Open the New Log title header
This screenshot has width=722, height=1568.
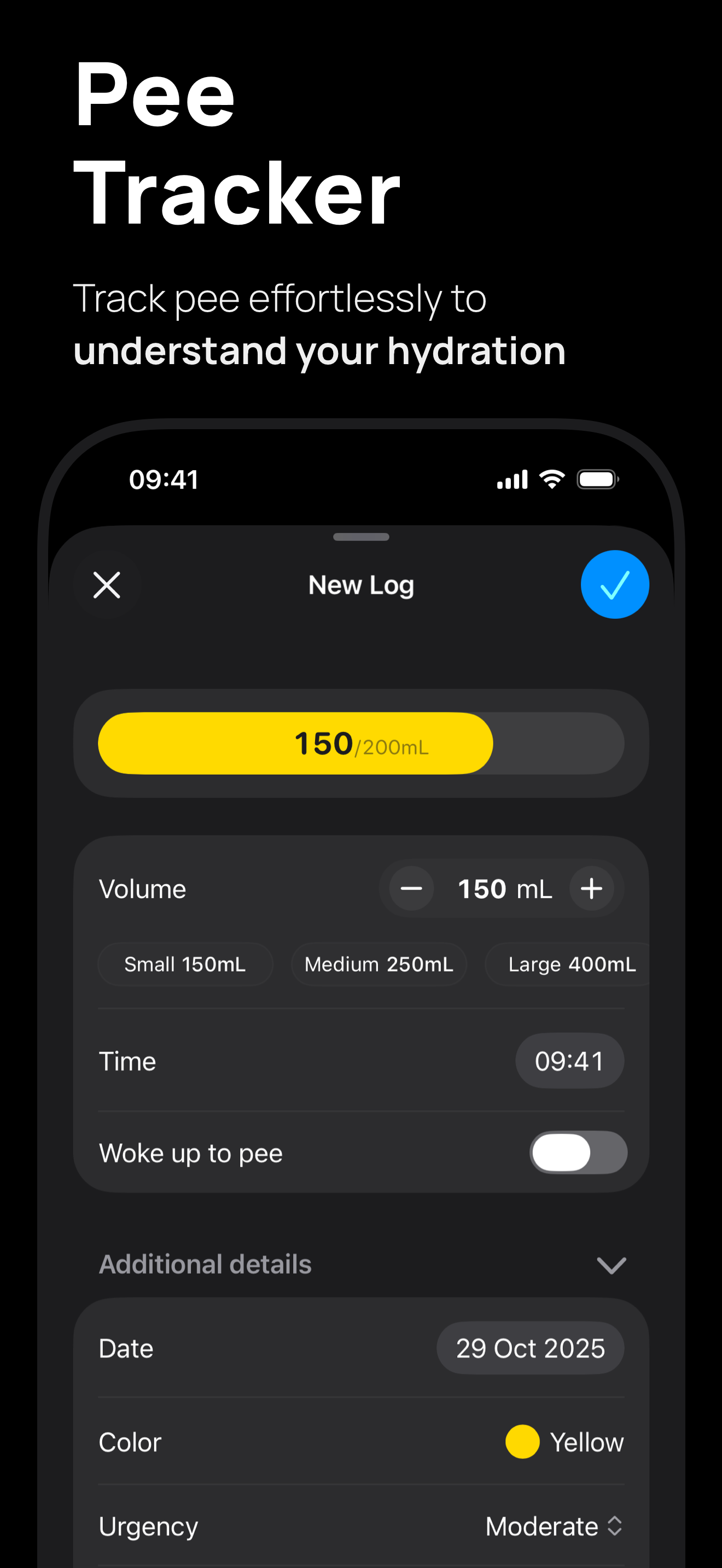pyautogui.click(x=361, y=584)
